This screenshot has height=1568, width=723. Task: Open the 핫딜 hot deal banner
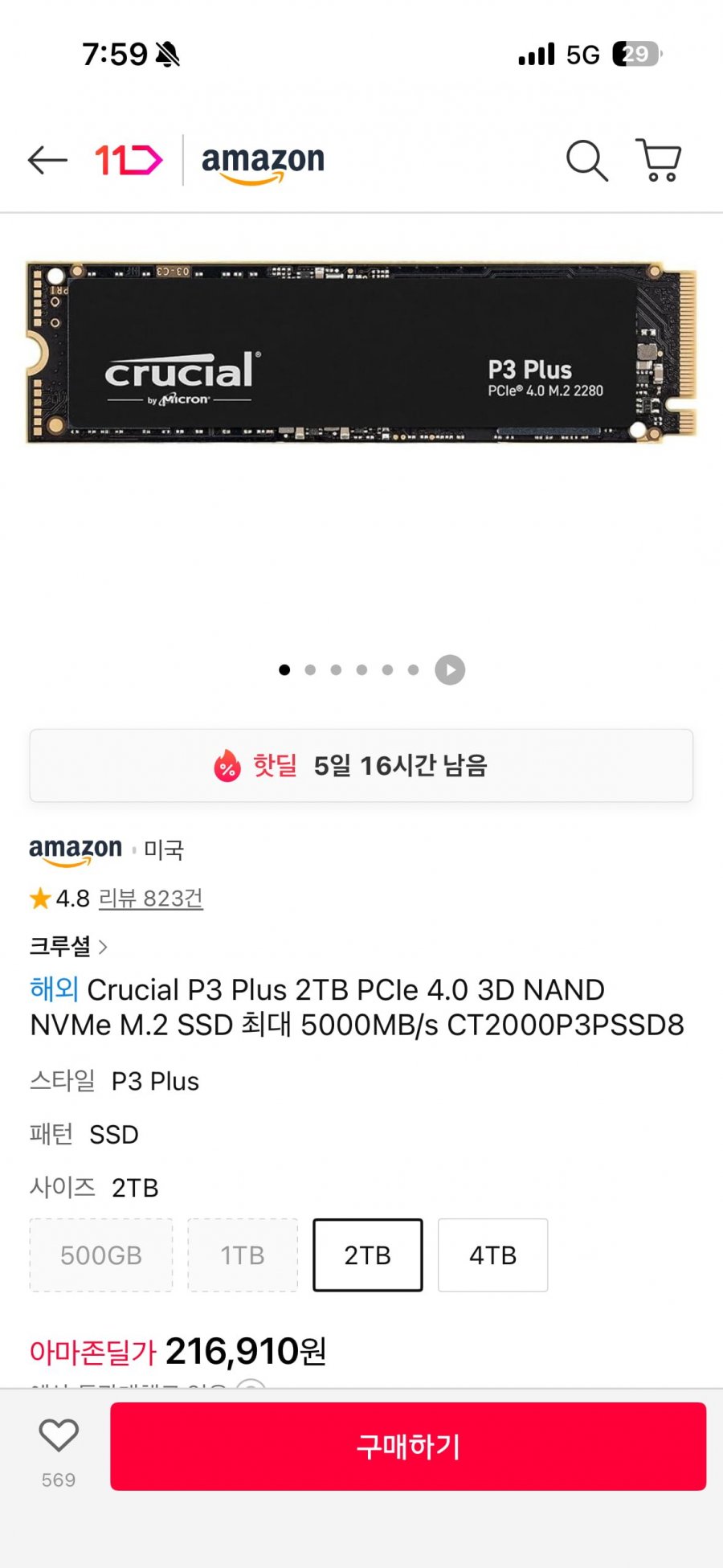361,765
